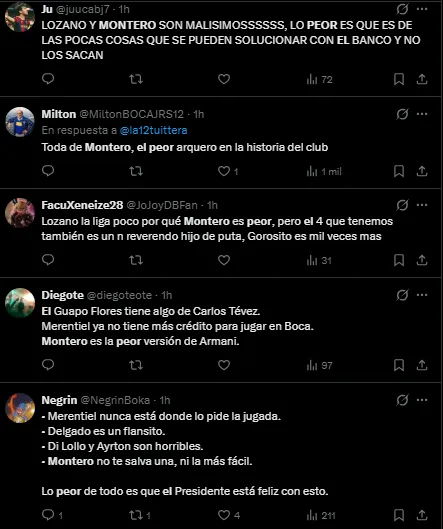This screenshot has height=529, width=443.
Task: Reply to Diegote's tweet
Action: point(48,365)
